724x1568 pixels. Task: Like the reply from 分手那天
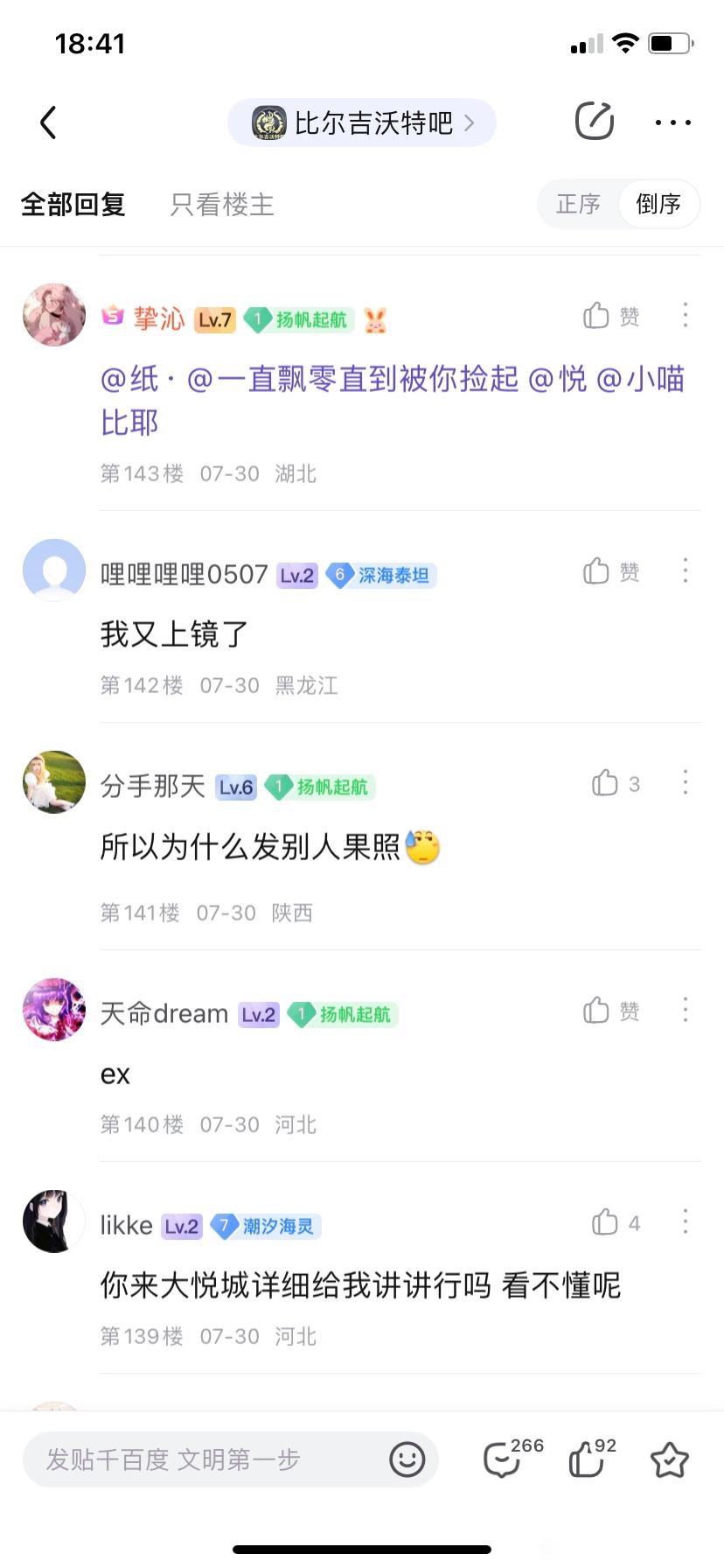click(616, 783)
